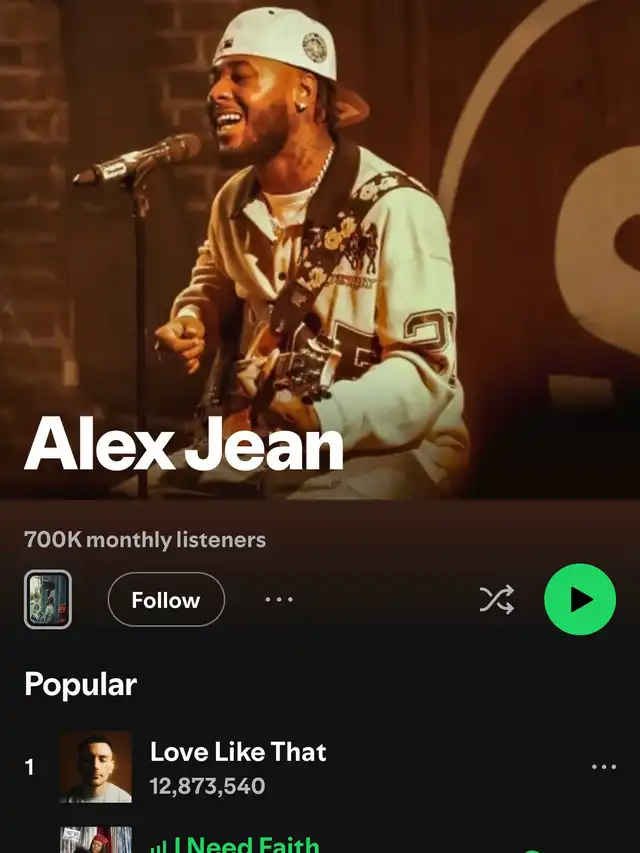Play Alex Jean's music
Viewport: 640px width, 853px height.
pyautogui.click(x=579, y=599)
